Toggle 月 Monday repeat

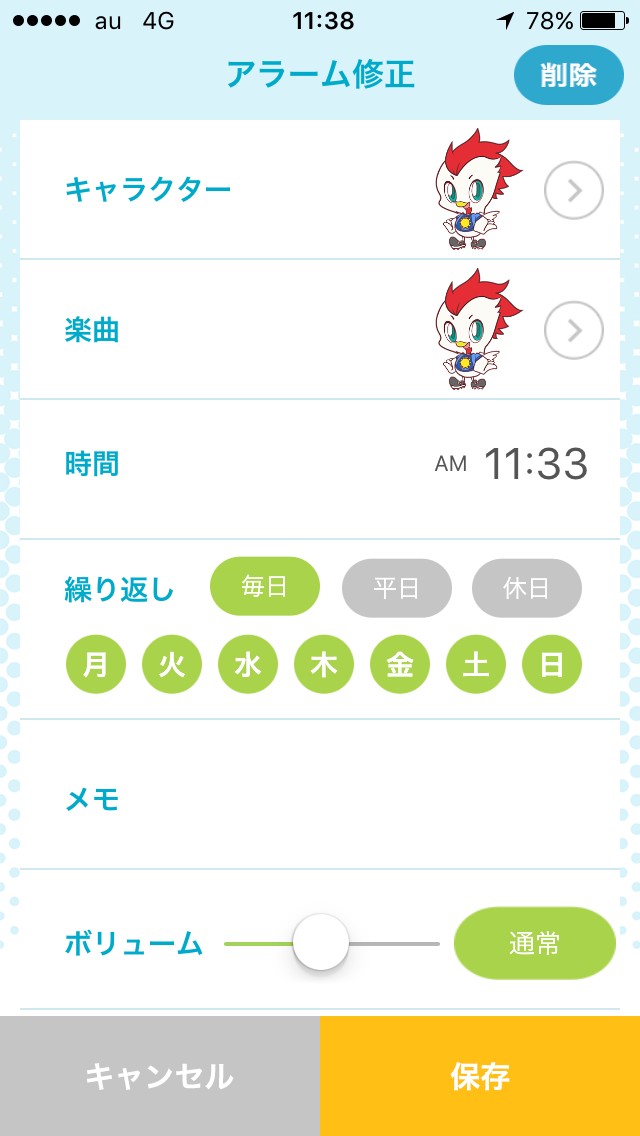pos(96,665)
